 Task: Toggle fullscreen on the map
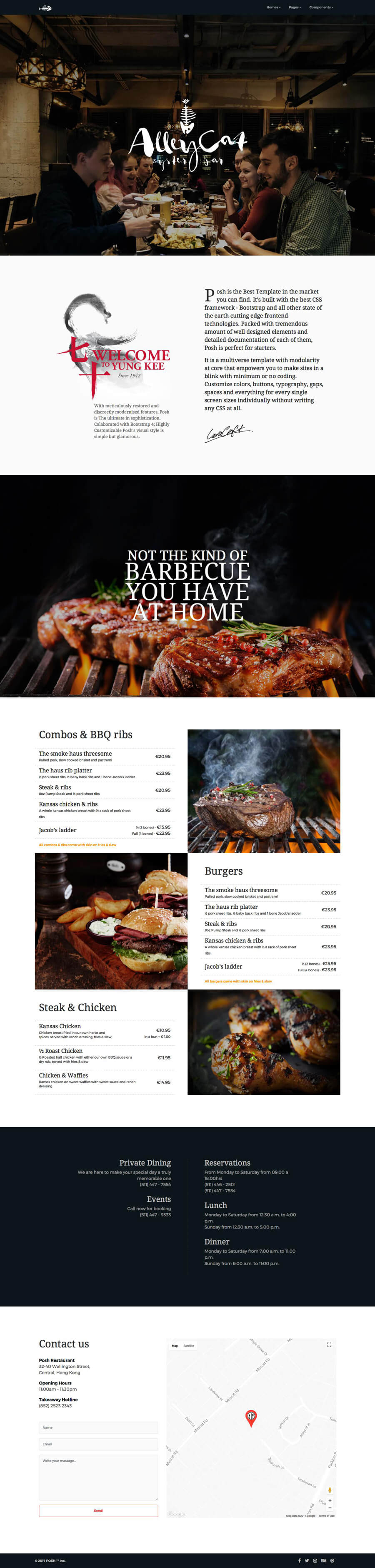tap(329, 1345)
